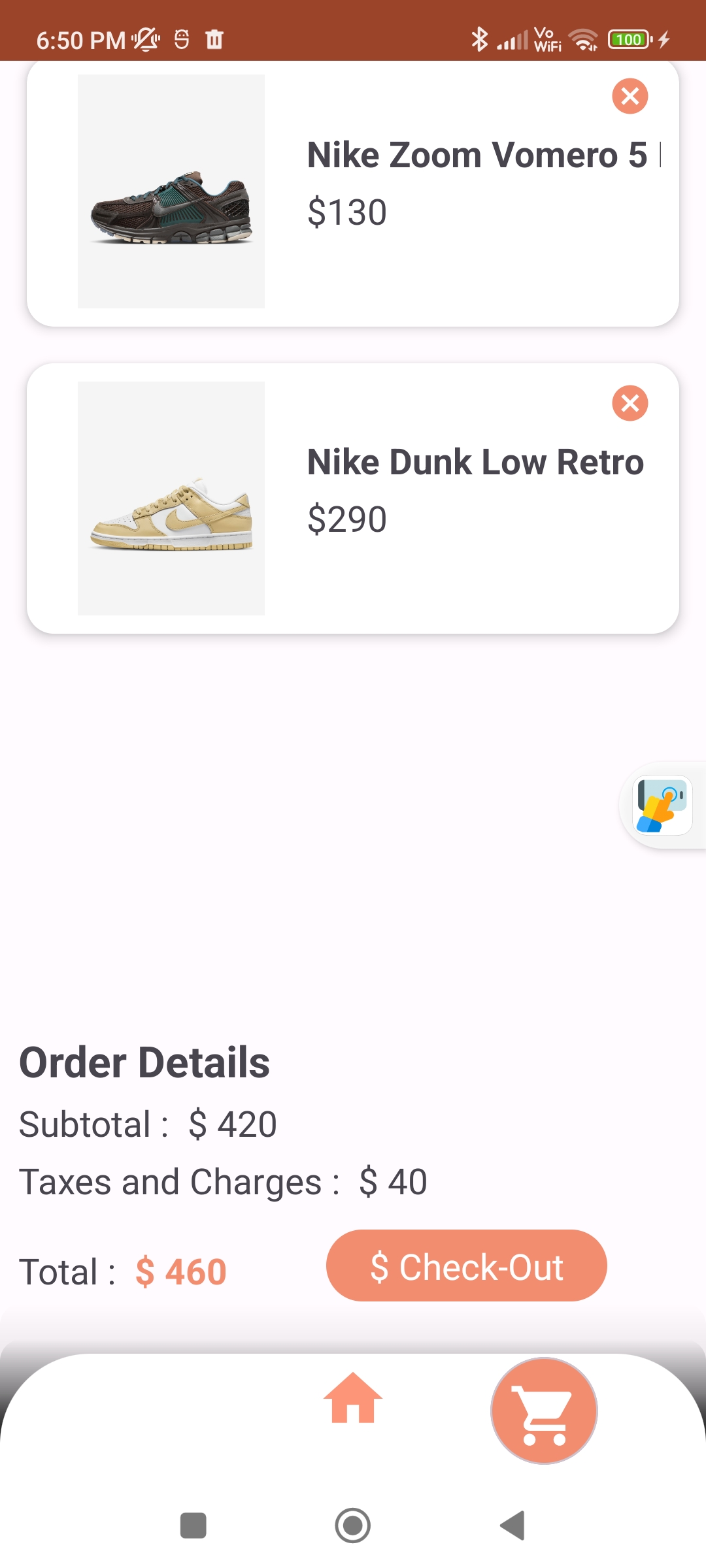
Task: Select the cart tab
Action: 544,1410
